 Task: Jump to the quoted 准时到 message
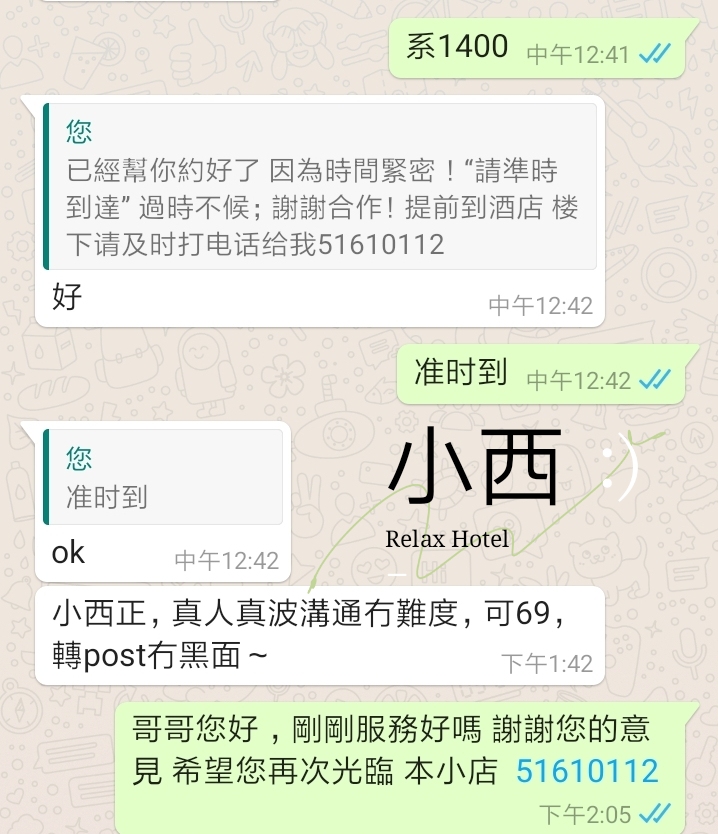click(x=165, y=477)
